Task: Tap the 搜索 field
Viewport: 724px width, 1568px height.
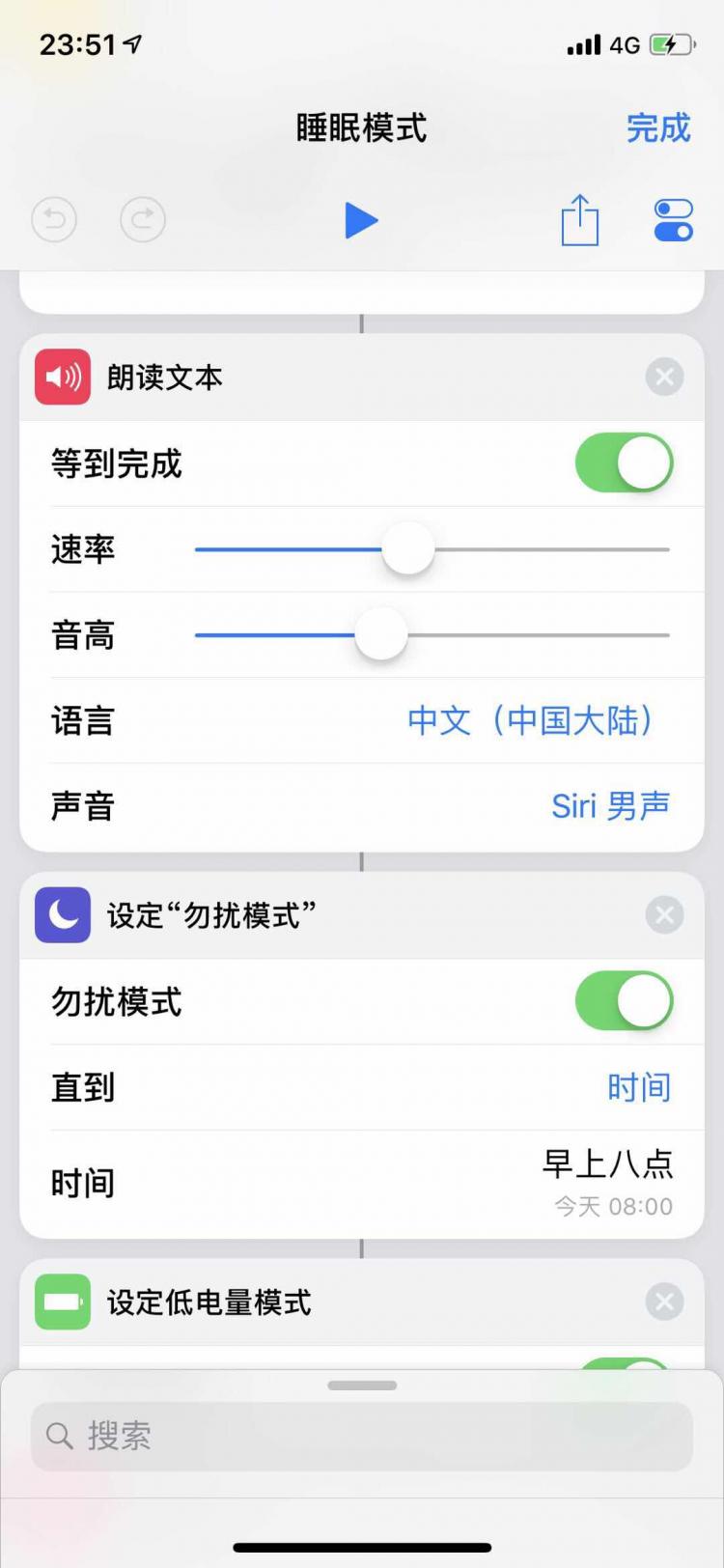Action: point(362,1436)
